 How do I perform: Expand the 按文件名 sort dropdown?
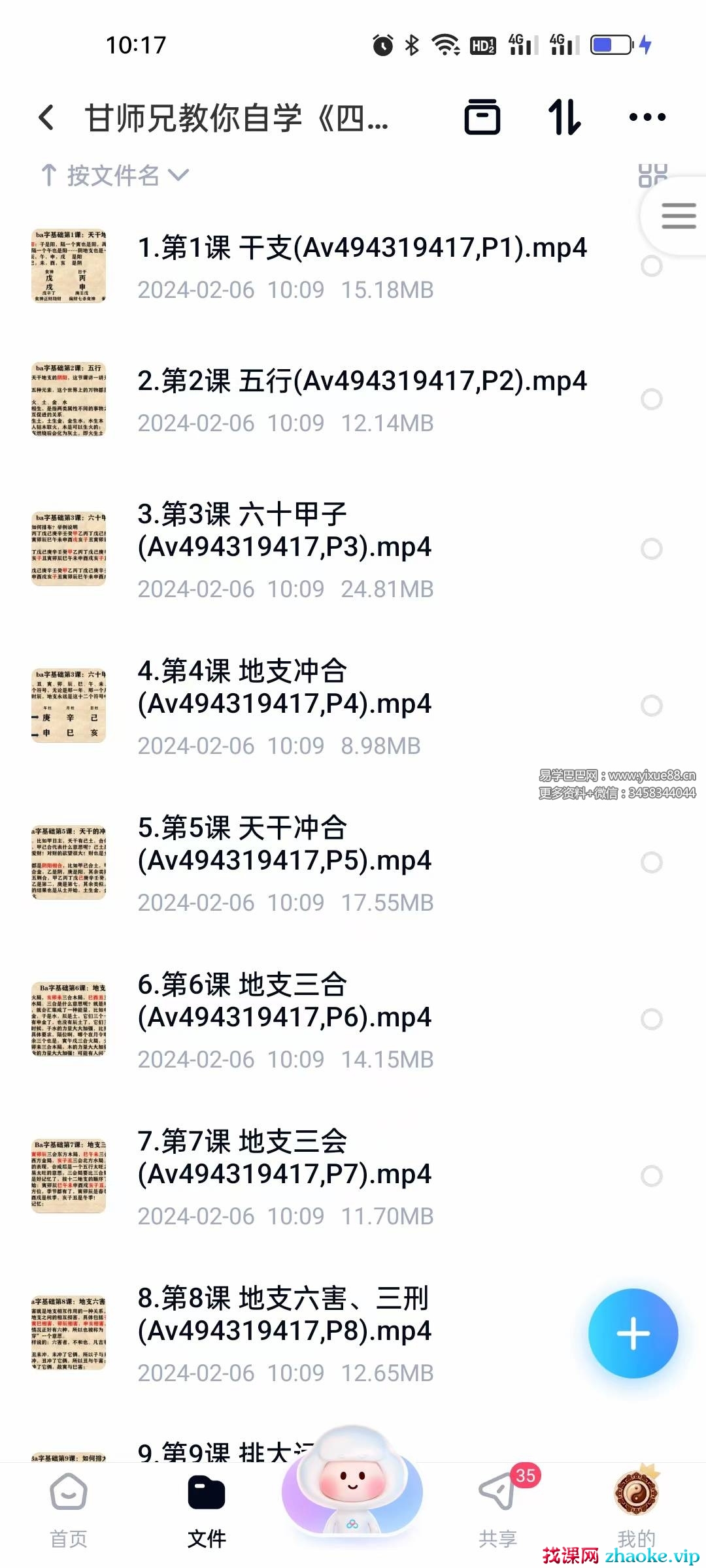[x=115, y=175]
